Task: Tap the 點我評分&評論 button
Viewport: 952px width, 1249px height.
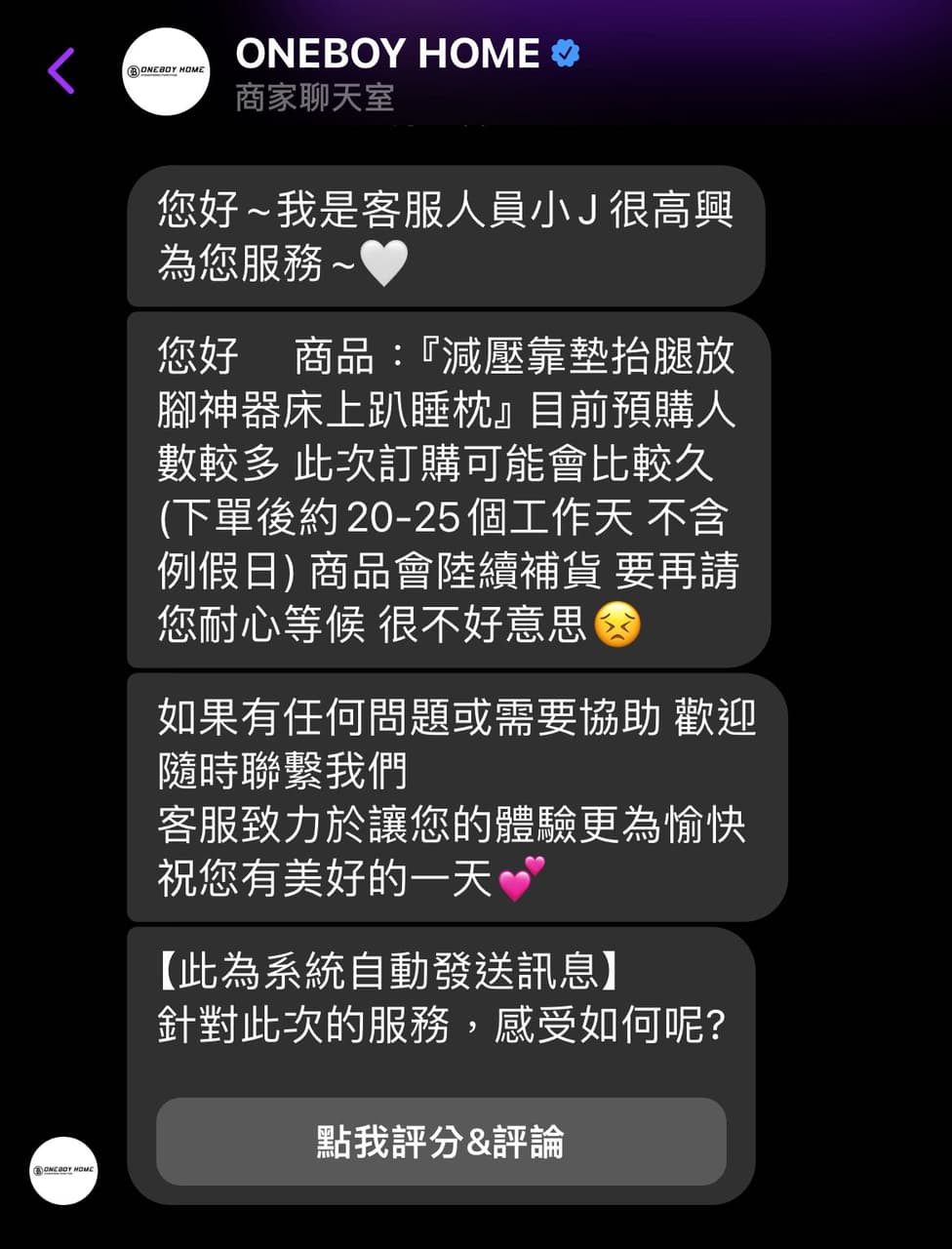Action: (x=441, y=1142)
